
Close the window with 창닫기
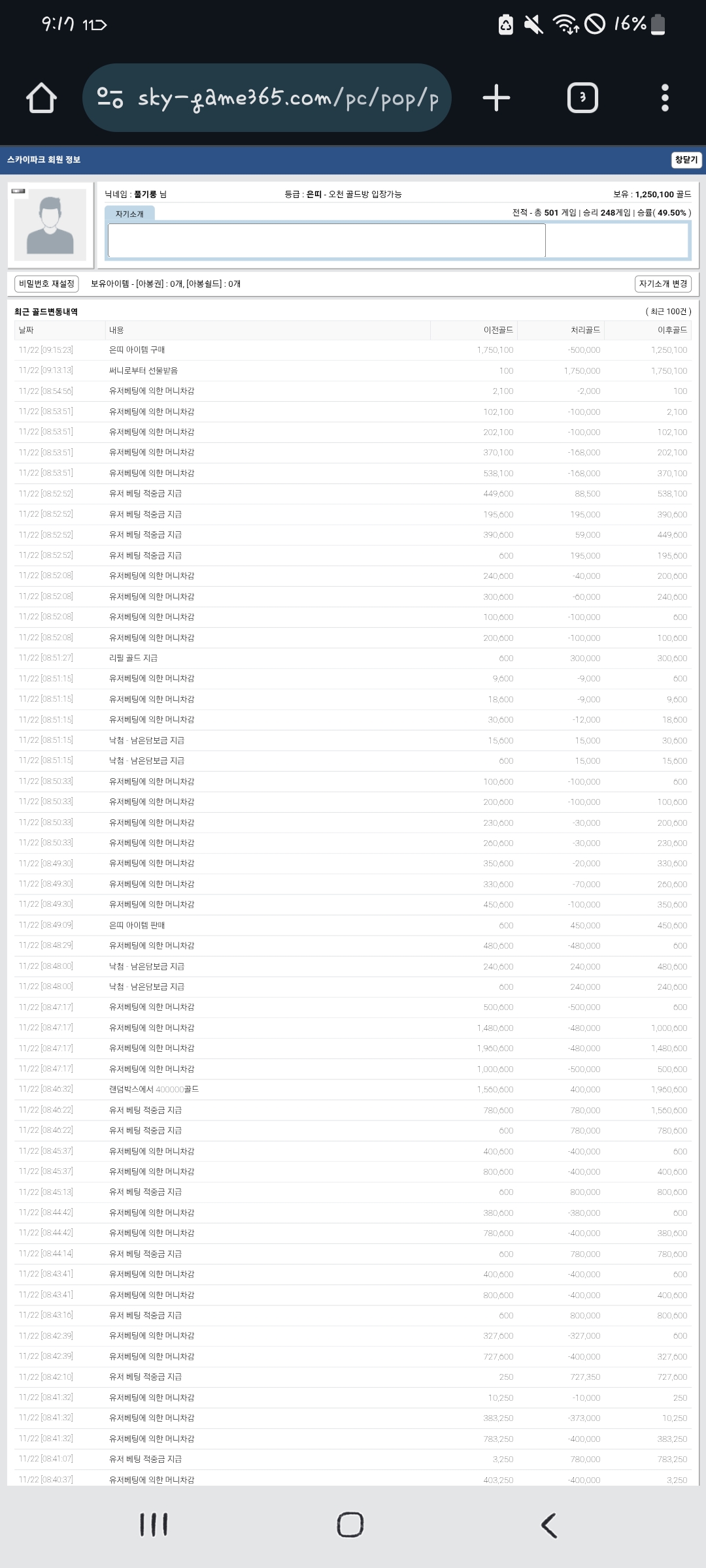686,159
